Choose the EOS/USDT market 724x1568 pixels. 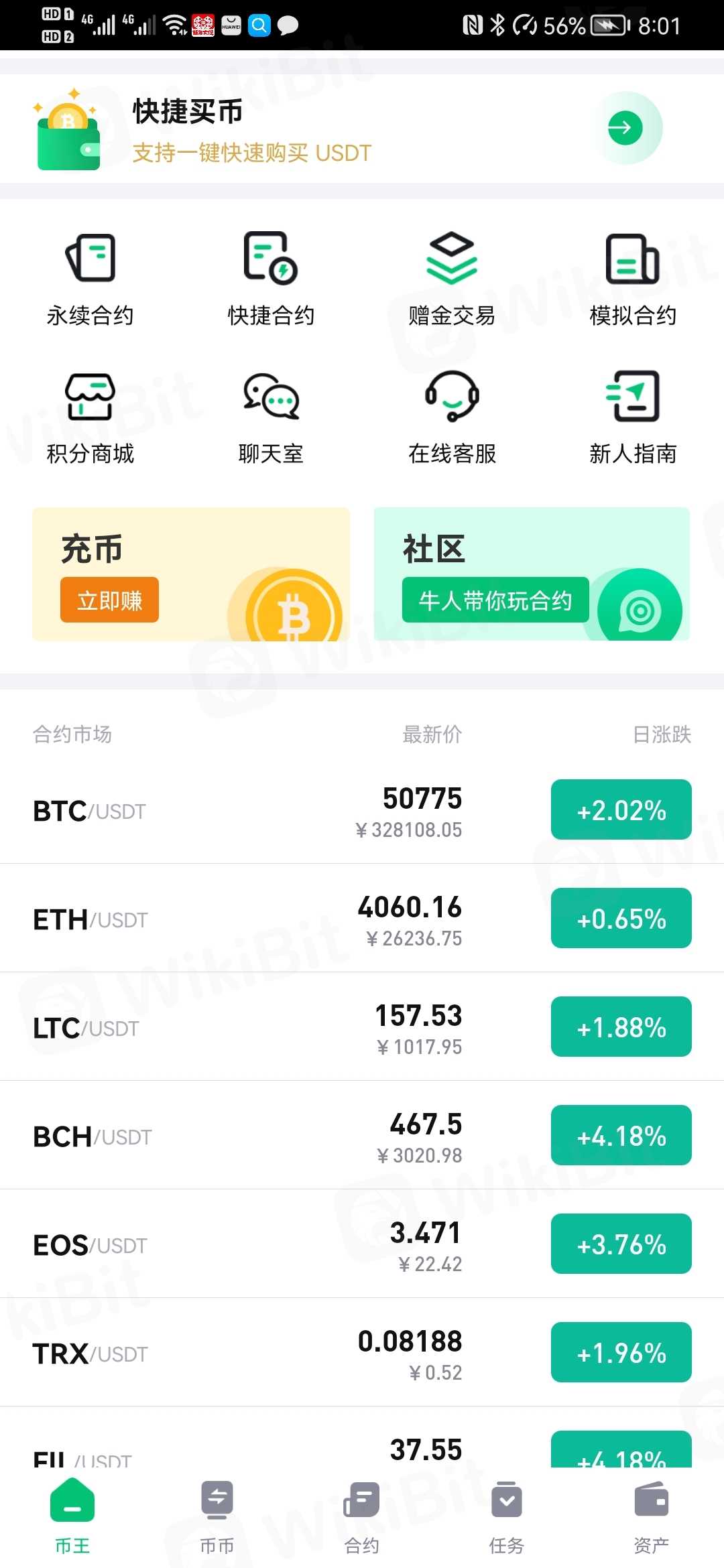coord(268,1245)
